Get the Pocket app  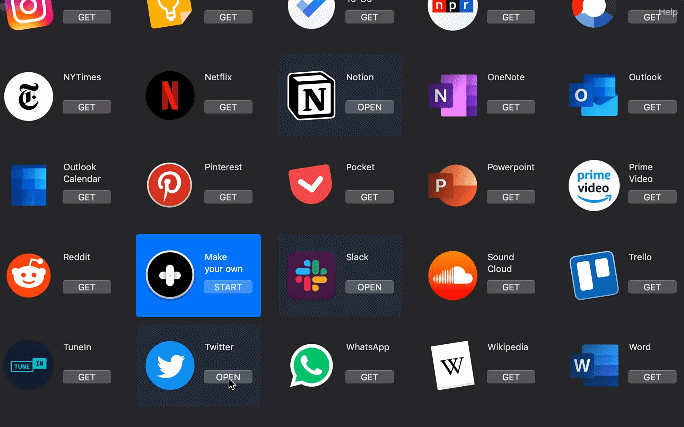[369, 197]
